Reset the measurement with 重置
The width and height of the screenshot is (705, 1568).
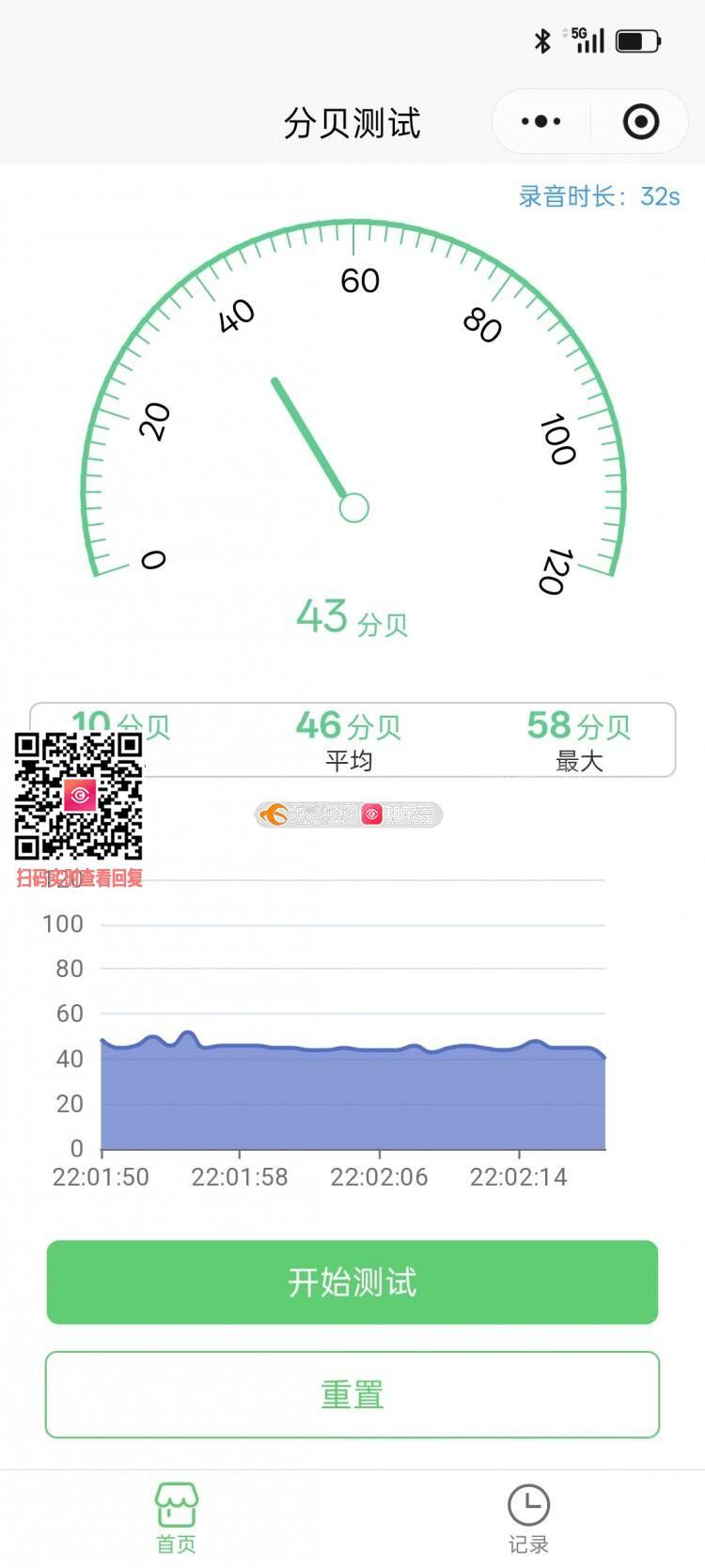click(x=352, y=1394)
